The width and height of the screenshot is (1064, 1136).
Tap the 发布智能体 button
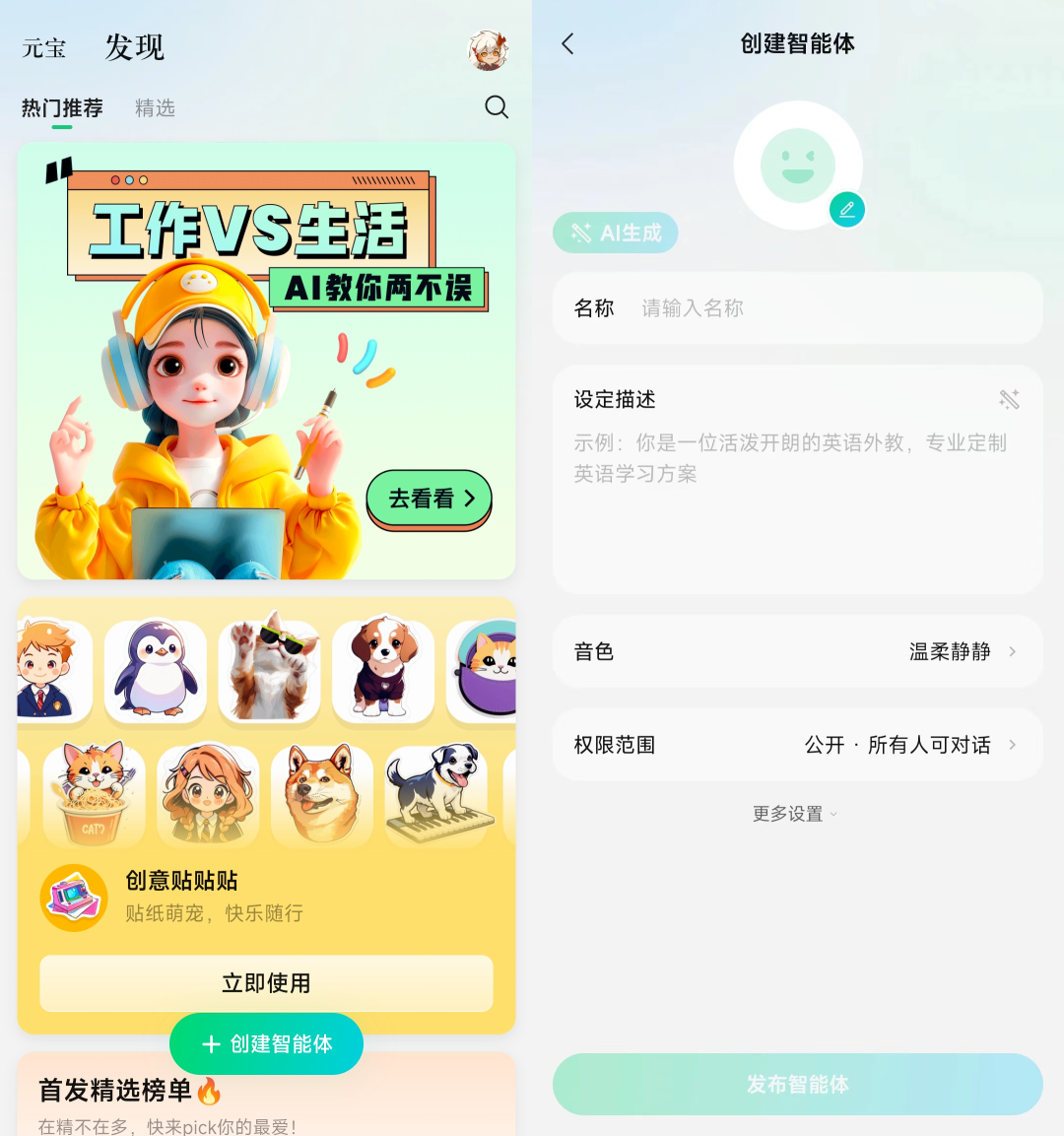click(x=796, y=1084)
